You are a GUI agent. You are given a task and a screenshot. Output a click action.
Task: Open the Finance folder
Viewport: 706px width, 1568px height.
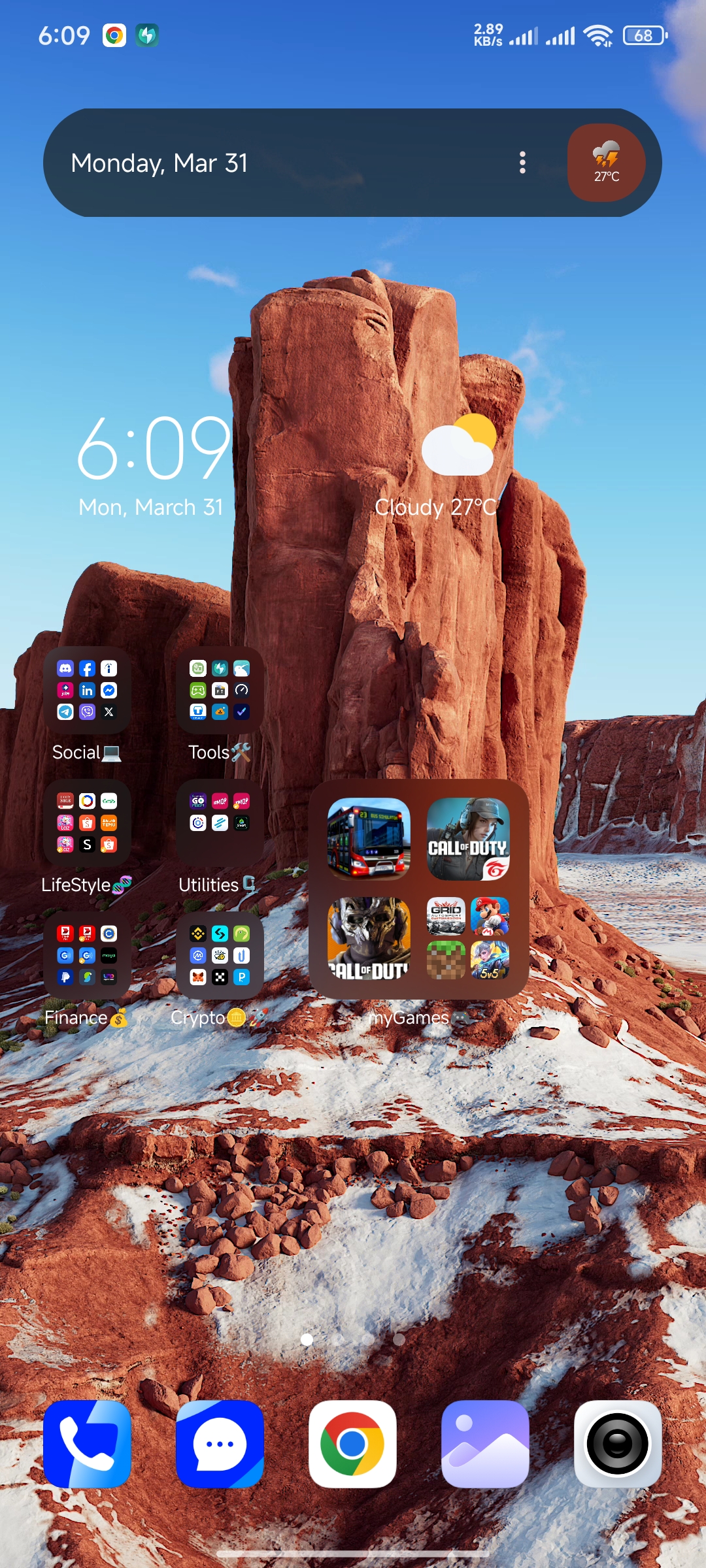[x=87, y=955]
